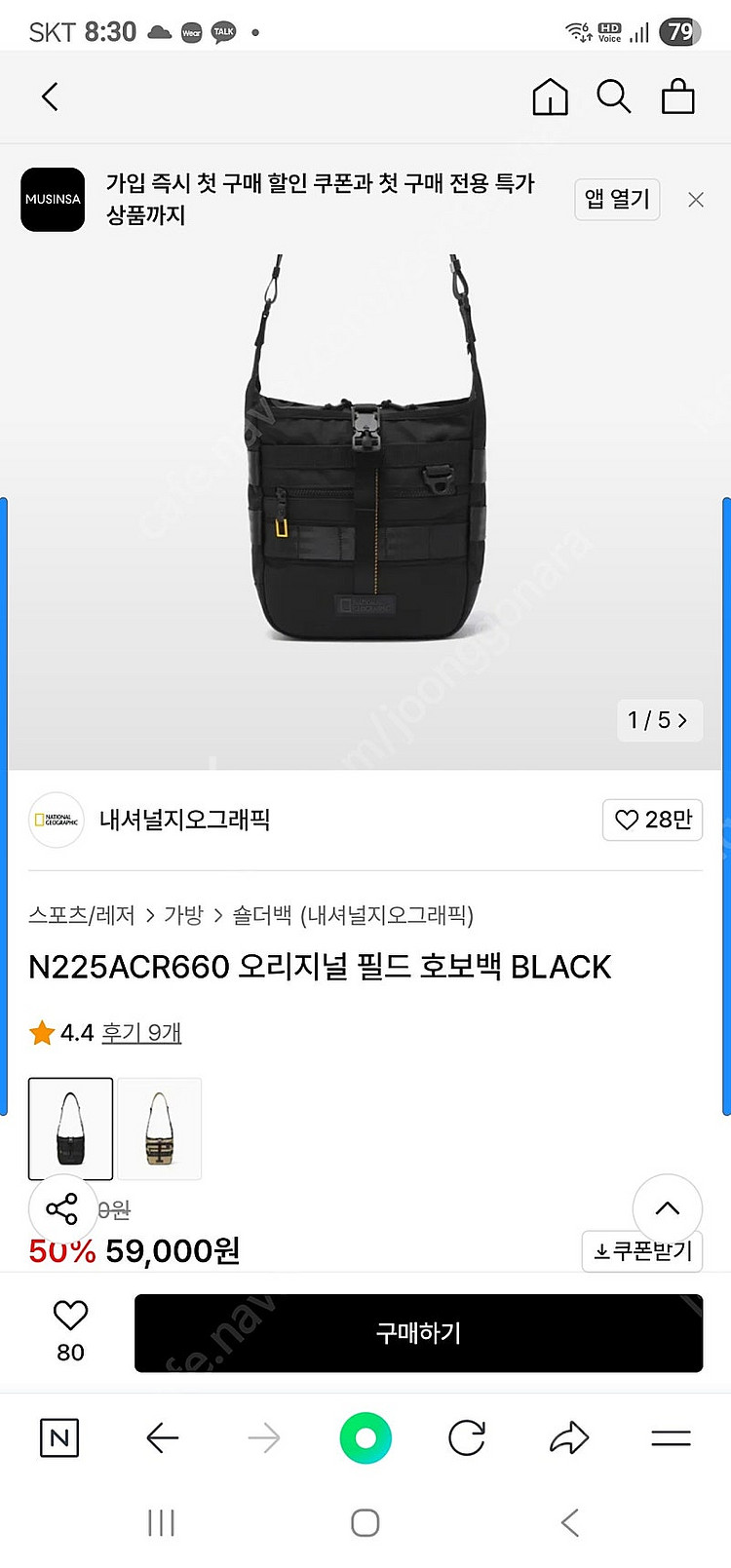Image resolution: width=731 pixels, height=1568 pixels.
Task: Share this product
Action: tap(61, 1209)
